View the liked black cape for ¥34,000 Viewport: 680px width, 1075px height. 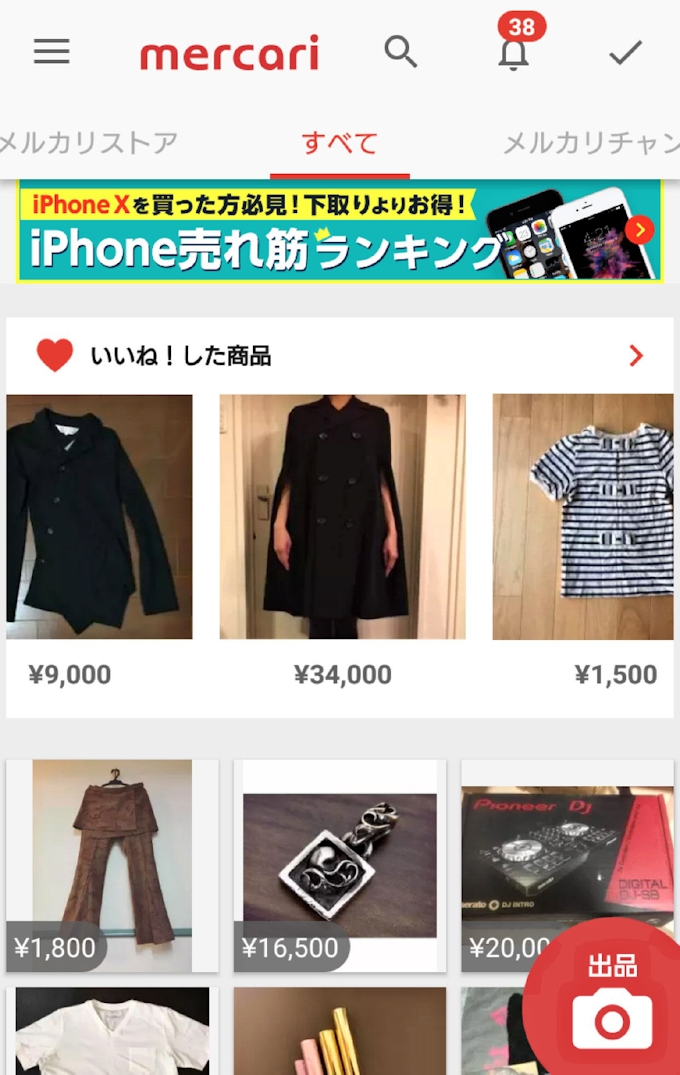coord(342,517)
